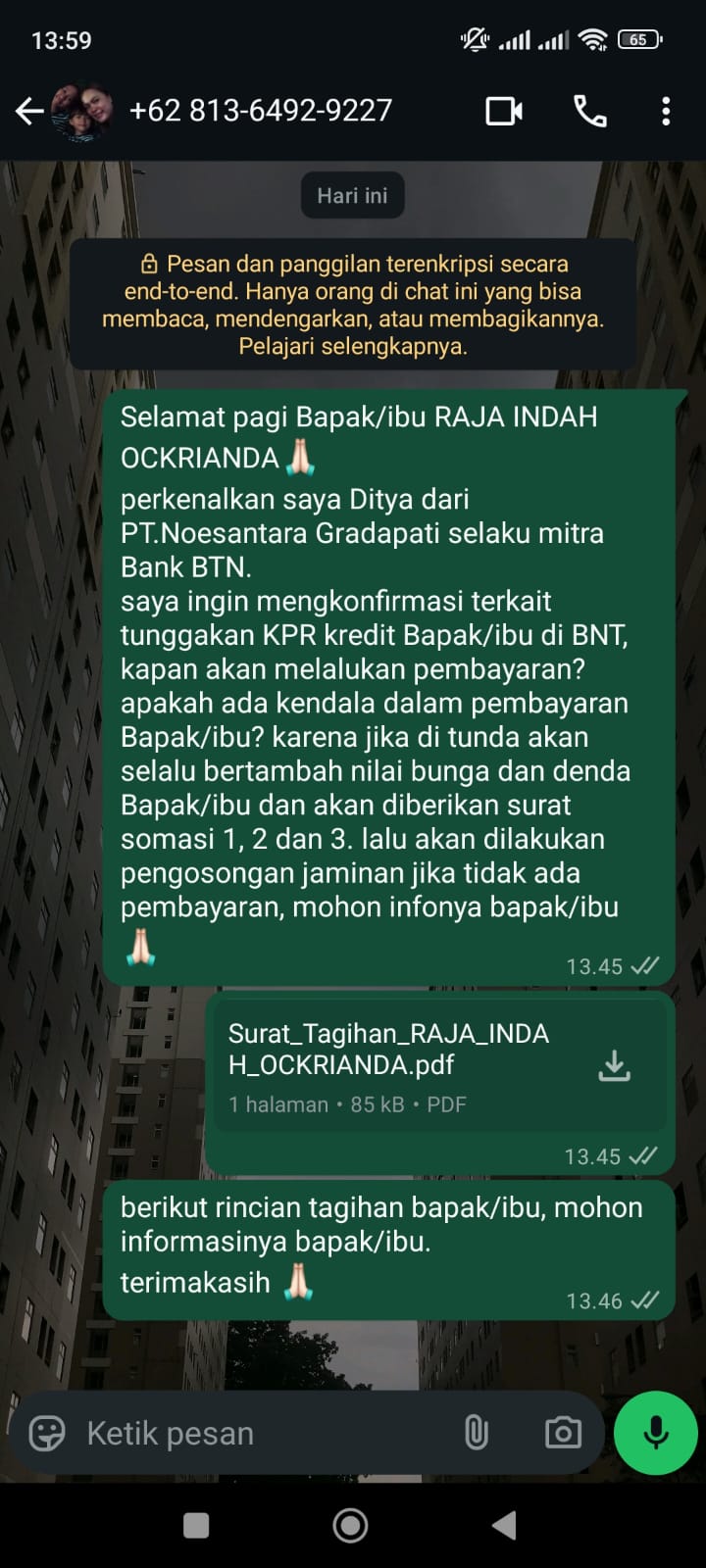Screen dimensions: 706x1568
Task: Open the overflow menu
Action: click(666, 112)
